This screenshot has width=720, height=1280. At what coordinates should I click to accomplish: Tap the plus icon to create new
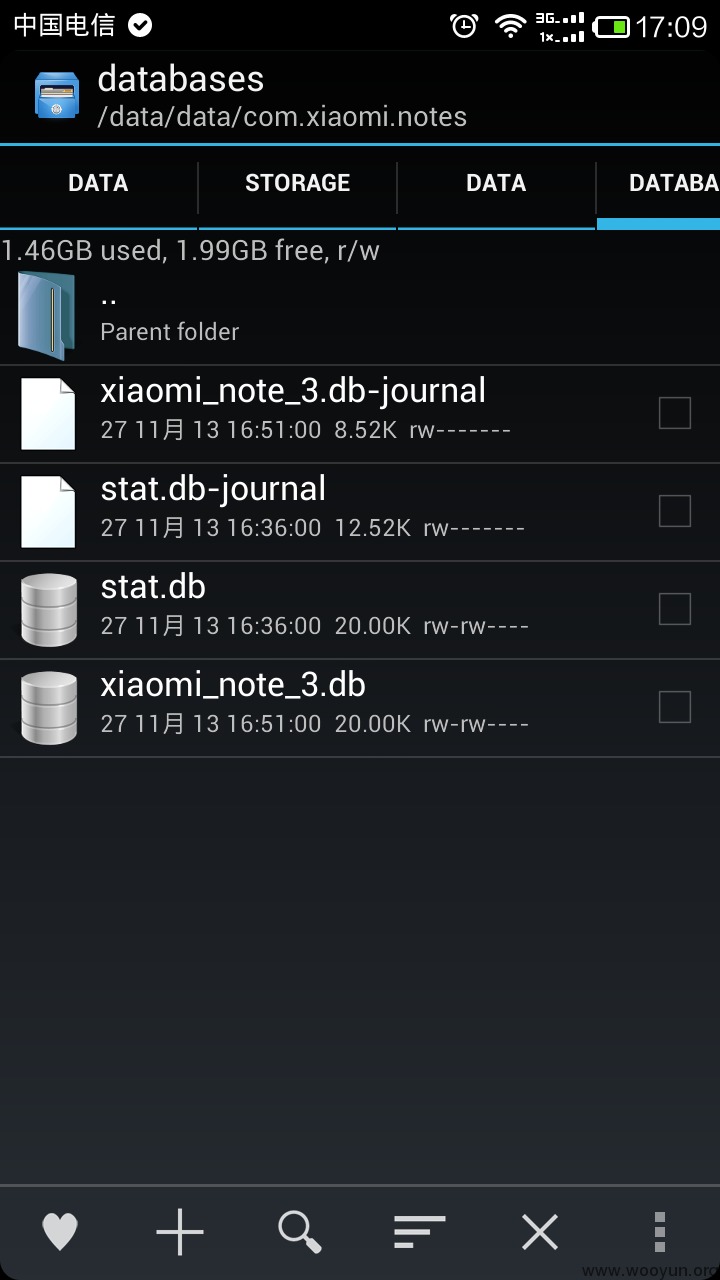tap(180, 1232)
